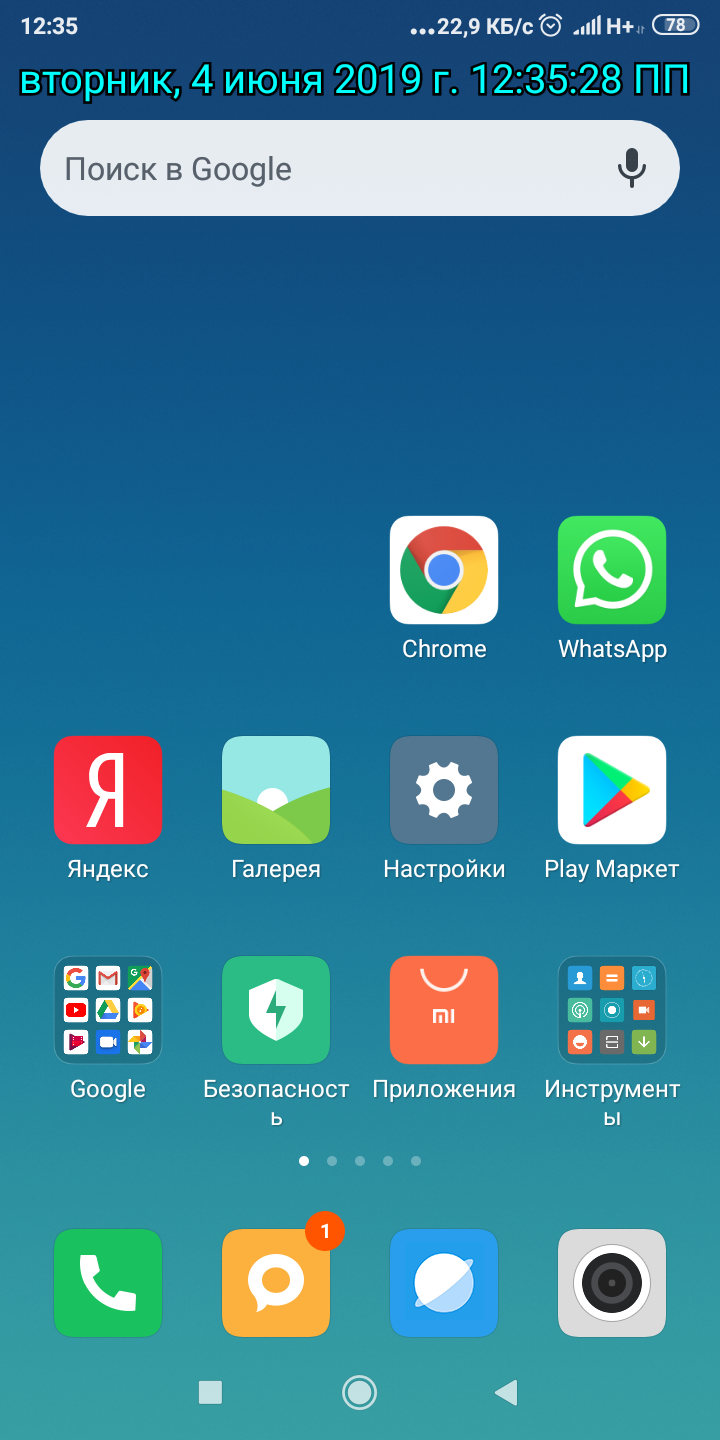Launch the Mi browser in the dock
Viewport: 720px width, 1440px height.
click(x=444, y=1283)
